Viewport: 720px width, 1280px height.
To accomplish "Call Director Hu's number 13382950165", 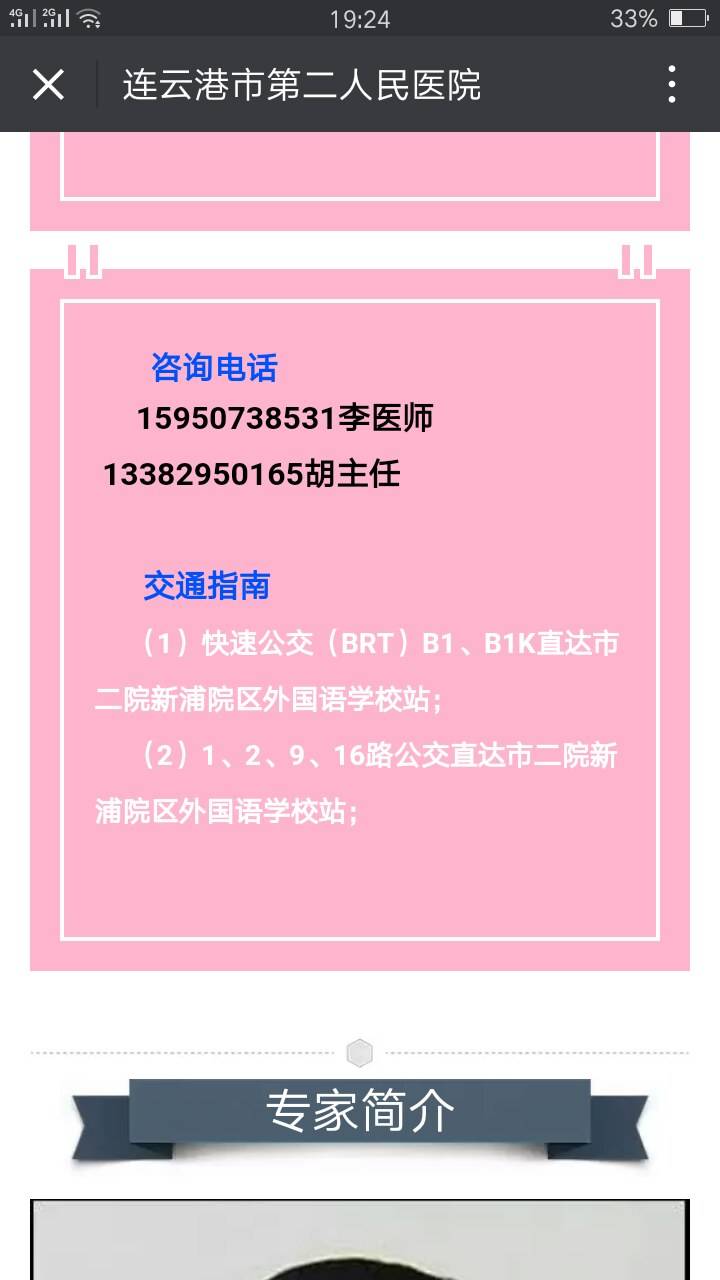I will [x=203, y=474].
